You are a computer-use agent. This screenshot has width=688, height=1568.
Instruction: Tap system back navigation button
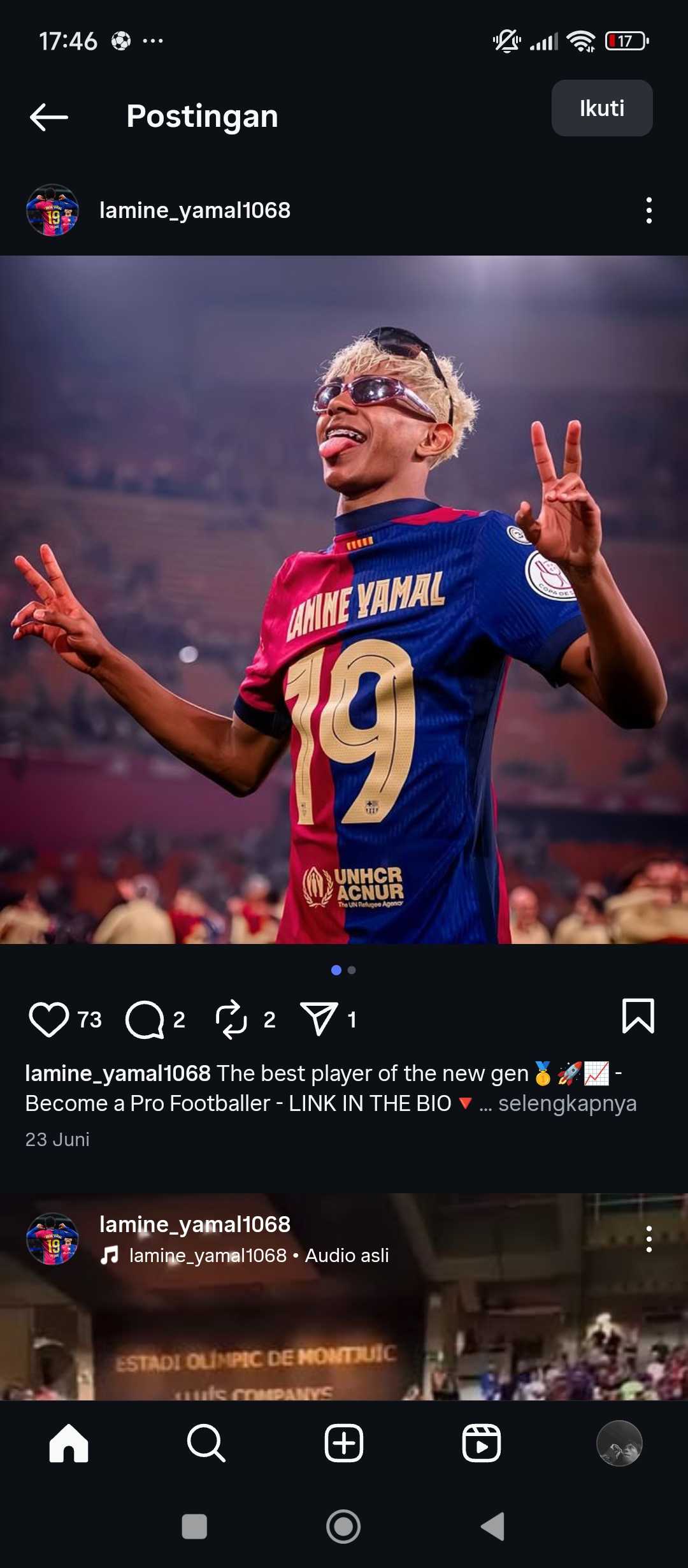coord(493,1527)
